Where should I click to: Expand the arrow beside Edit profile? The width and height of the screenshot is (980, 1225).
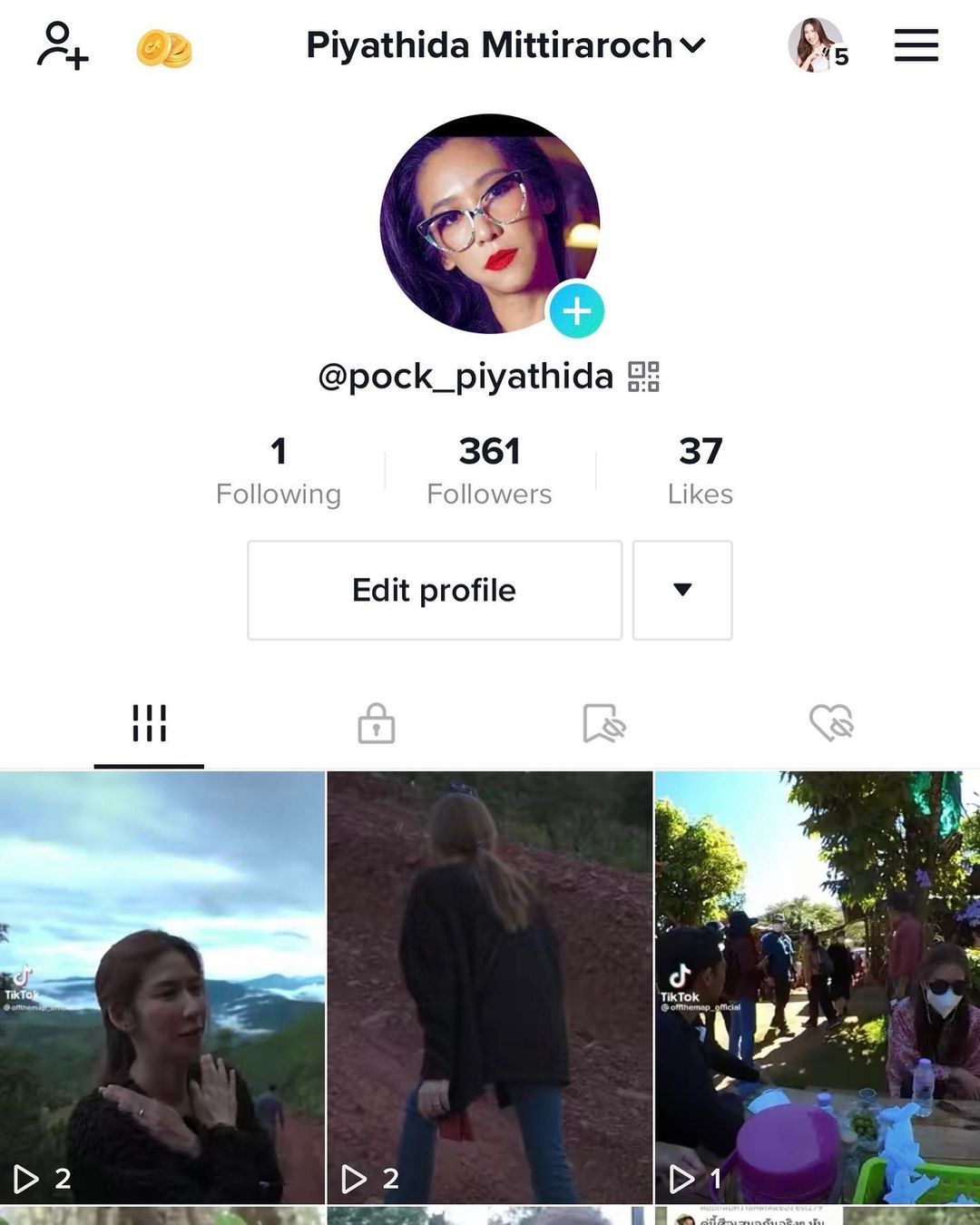click(x=682, y=590)
